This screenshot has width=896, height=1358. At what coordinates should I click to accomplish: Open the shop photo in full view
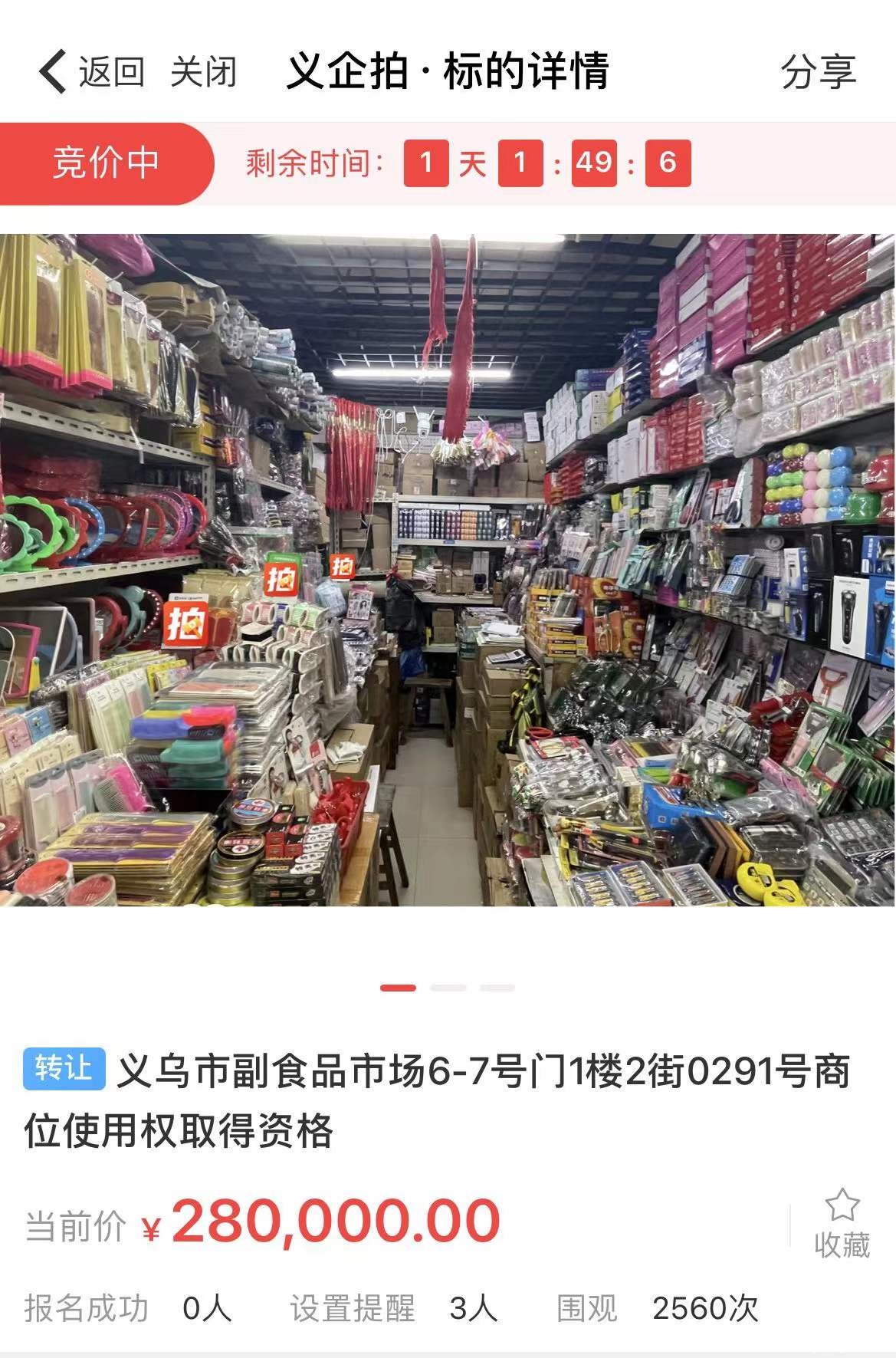[x=448, y=570]
